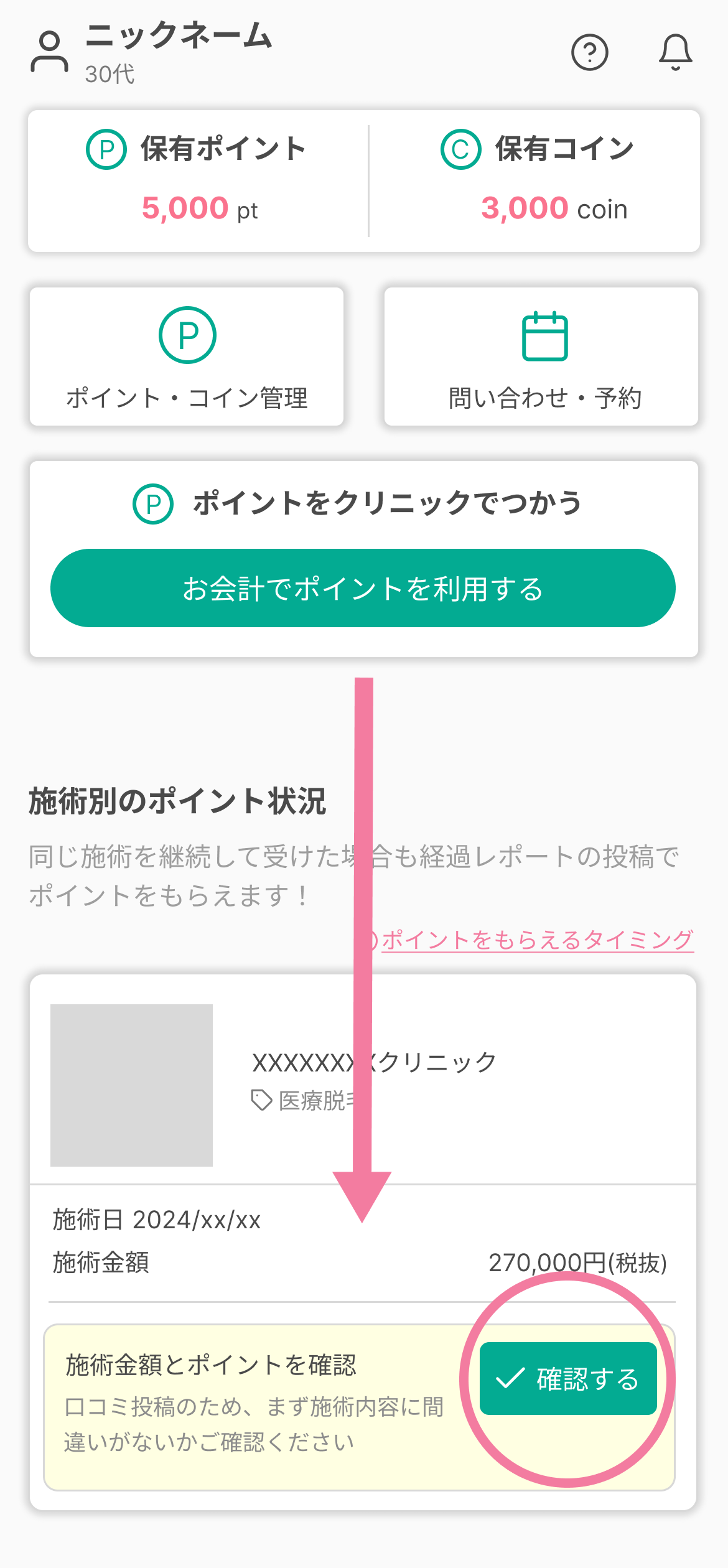
Task: Open 問い合わせ・予約
Action: (x=541, y=357)
